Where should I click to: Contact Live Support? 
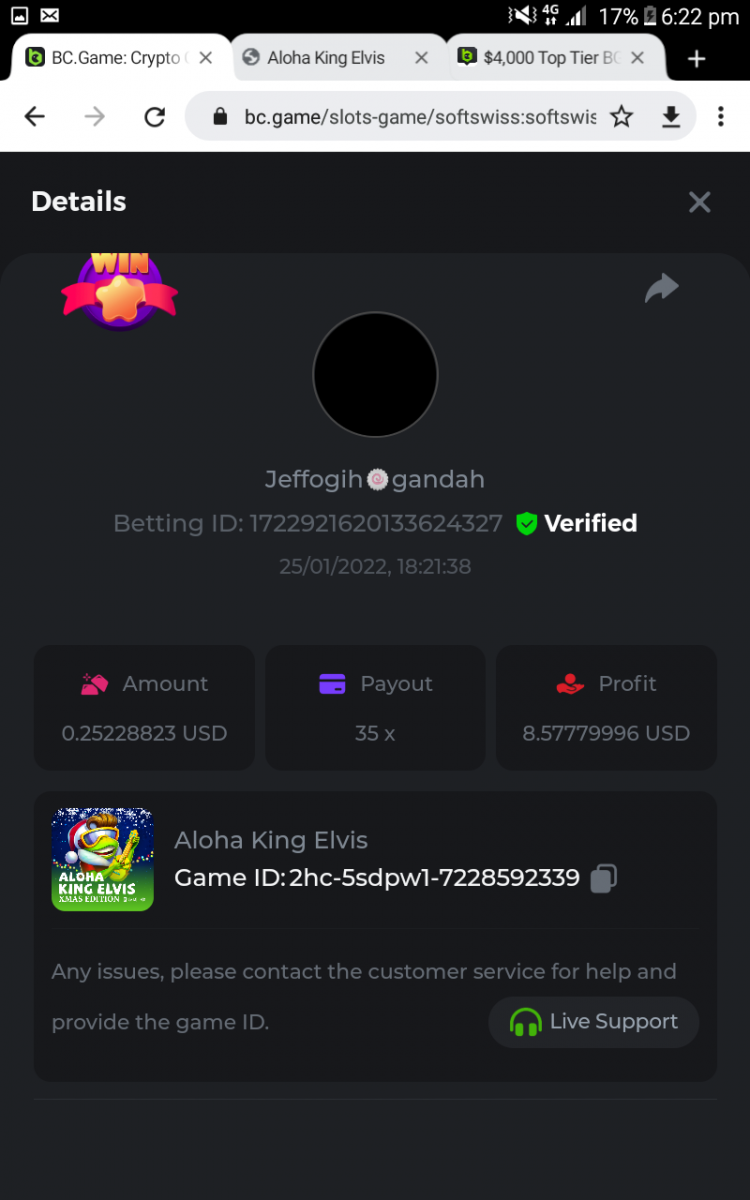pyautogui.click(x=593, y=1022)
